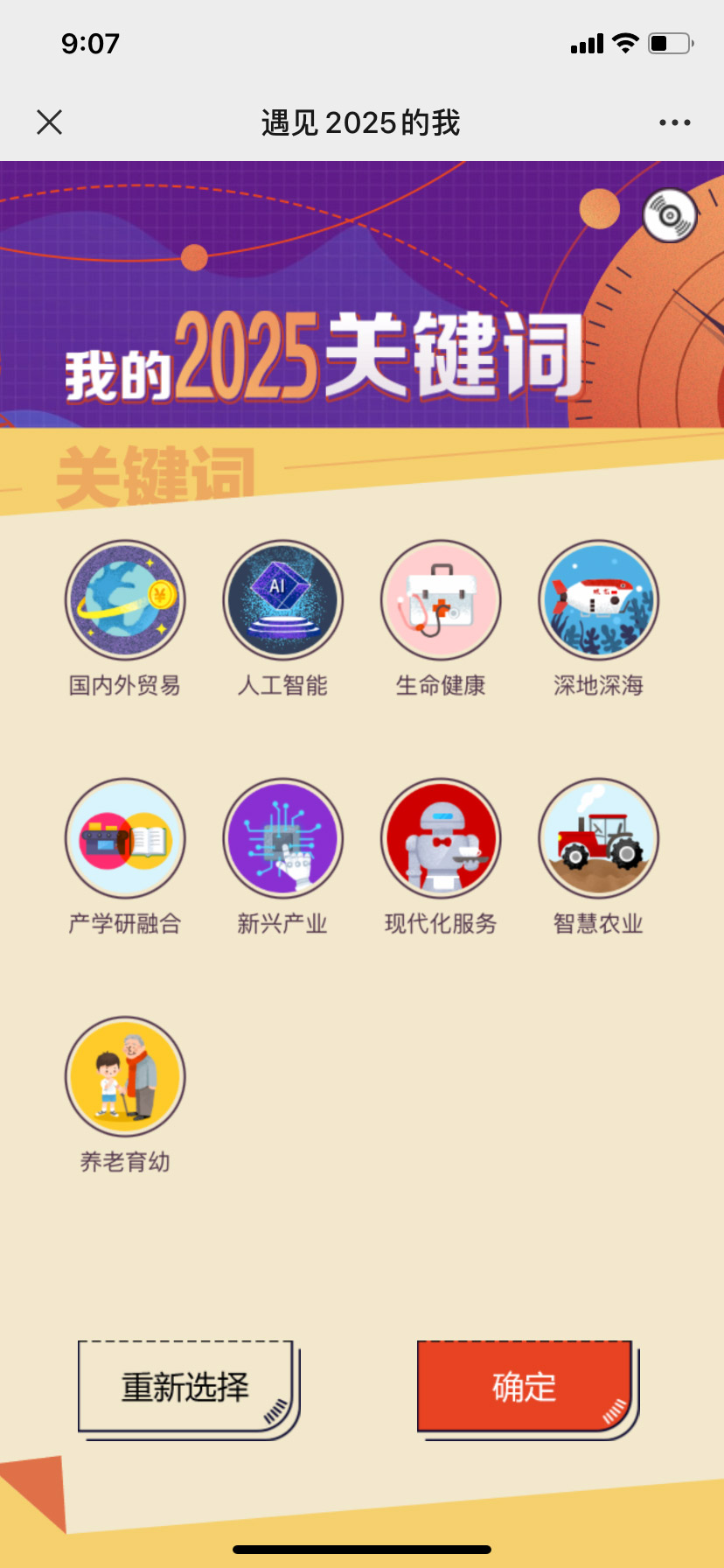The height and width of the screenshot is (1568, 724).
Task: Confirm selection with the 确定 button
Action: [x=525, y=1387]
